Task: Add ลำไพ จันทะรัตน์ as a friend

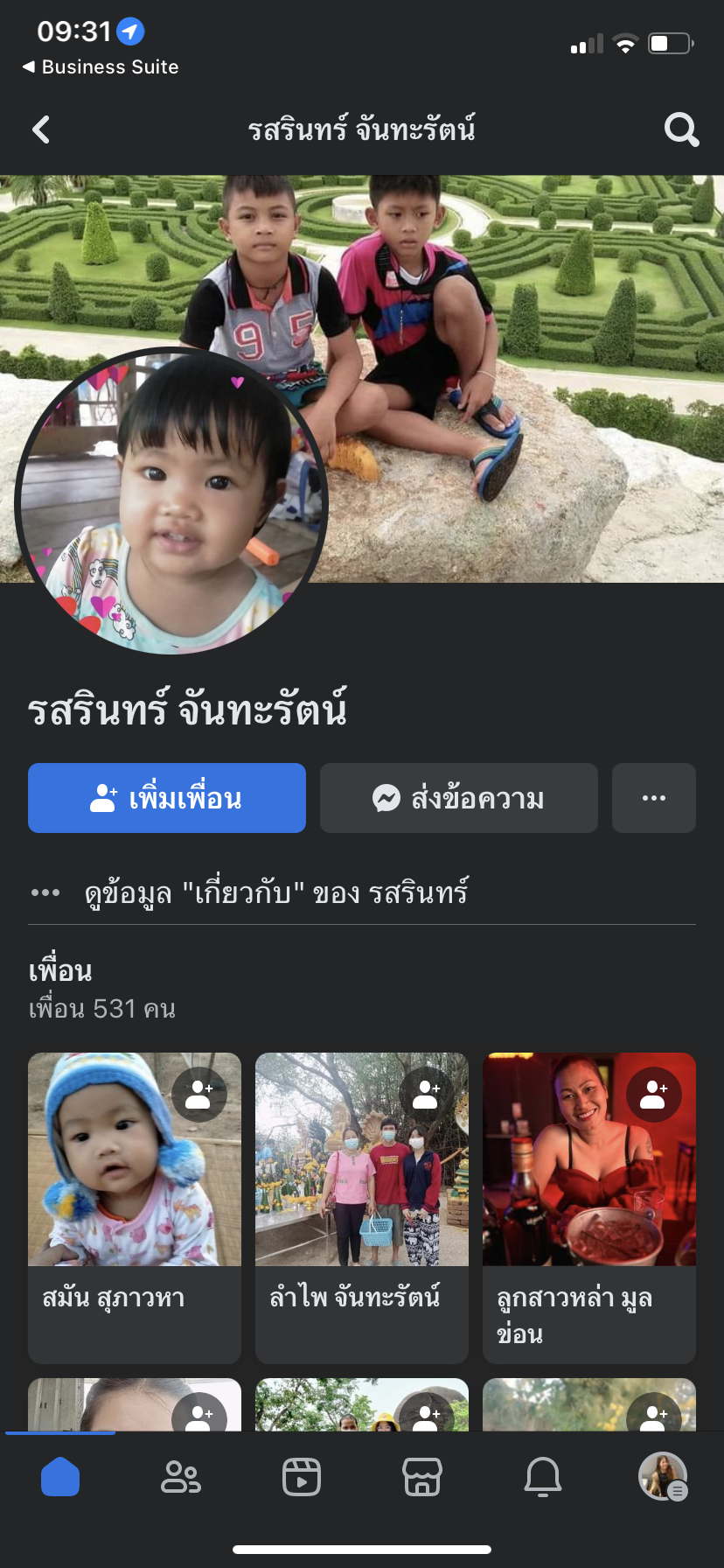Action: coord(427,1094)
